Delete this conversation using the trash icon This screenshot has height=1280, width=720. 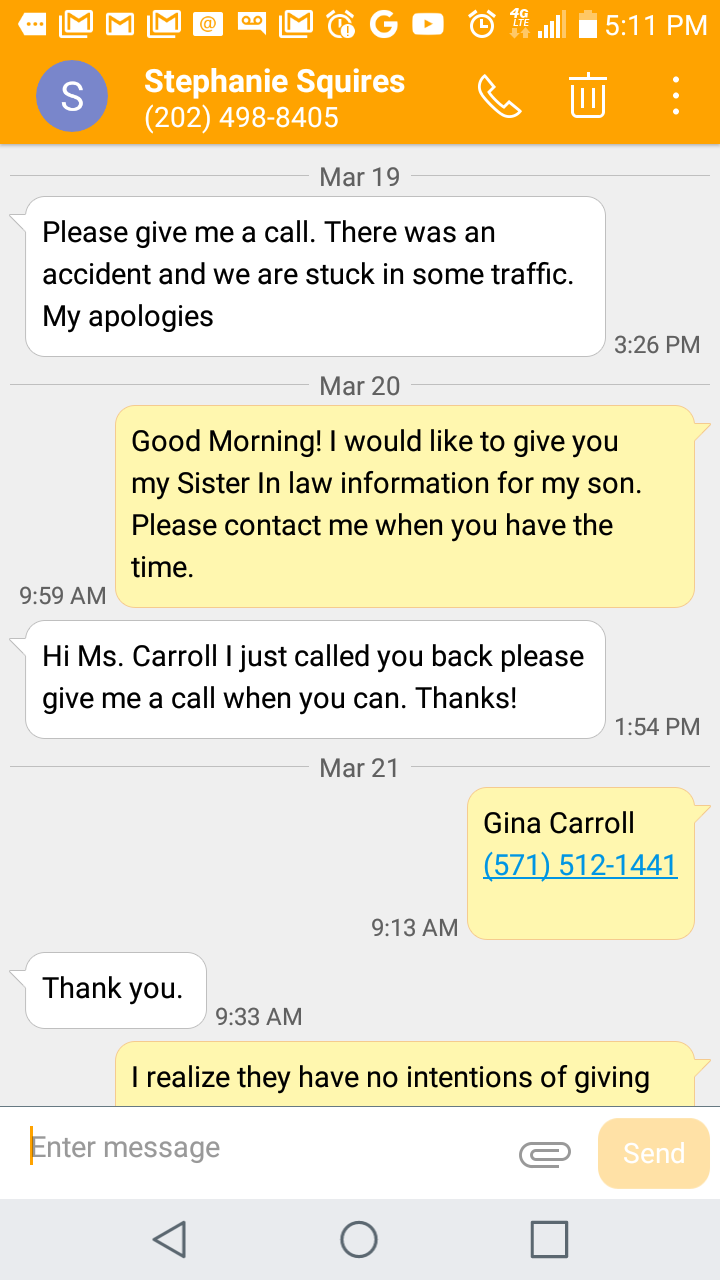[588, 96]
